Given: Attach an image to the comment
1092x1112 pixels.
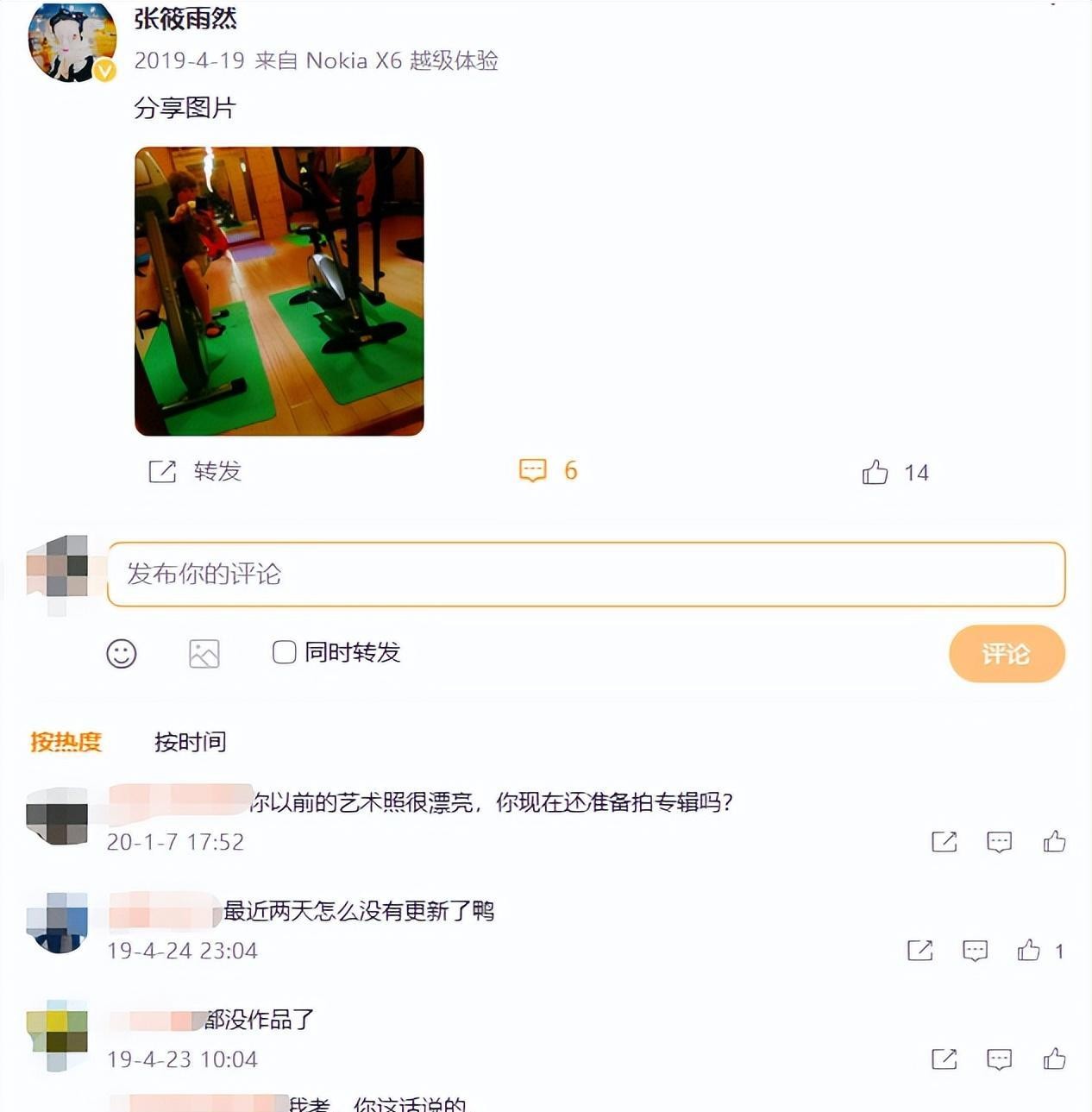Looking at the screenshot, I should click(x=204, y=653).
